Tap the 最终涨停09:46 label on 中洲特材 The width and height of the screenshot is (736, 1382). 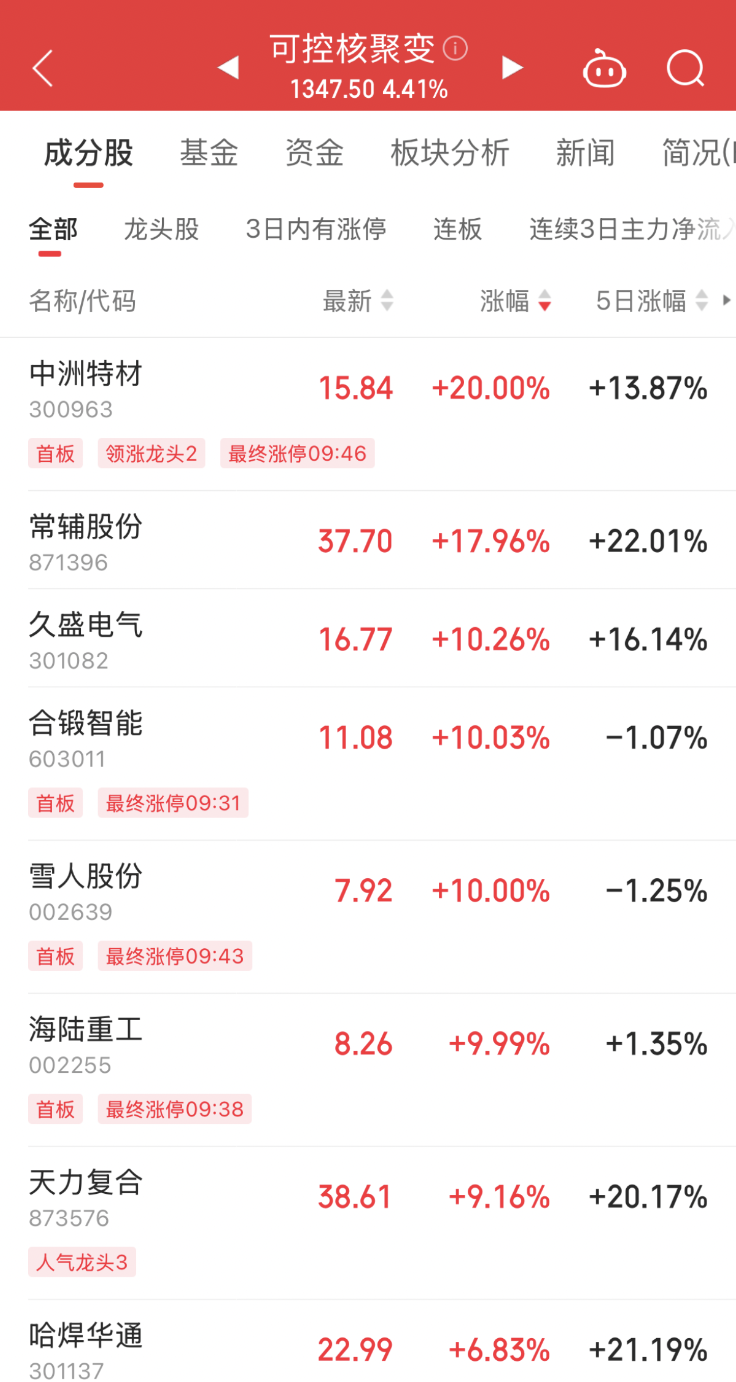[297, 453]
